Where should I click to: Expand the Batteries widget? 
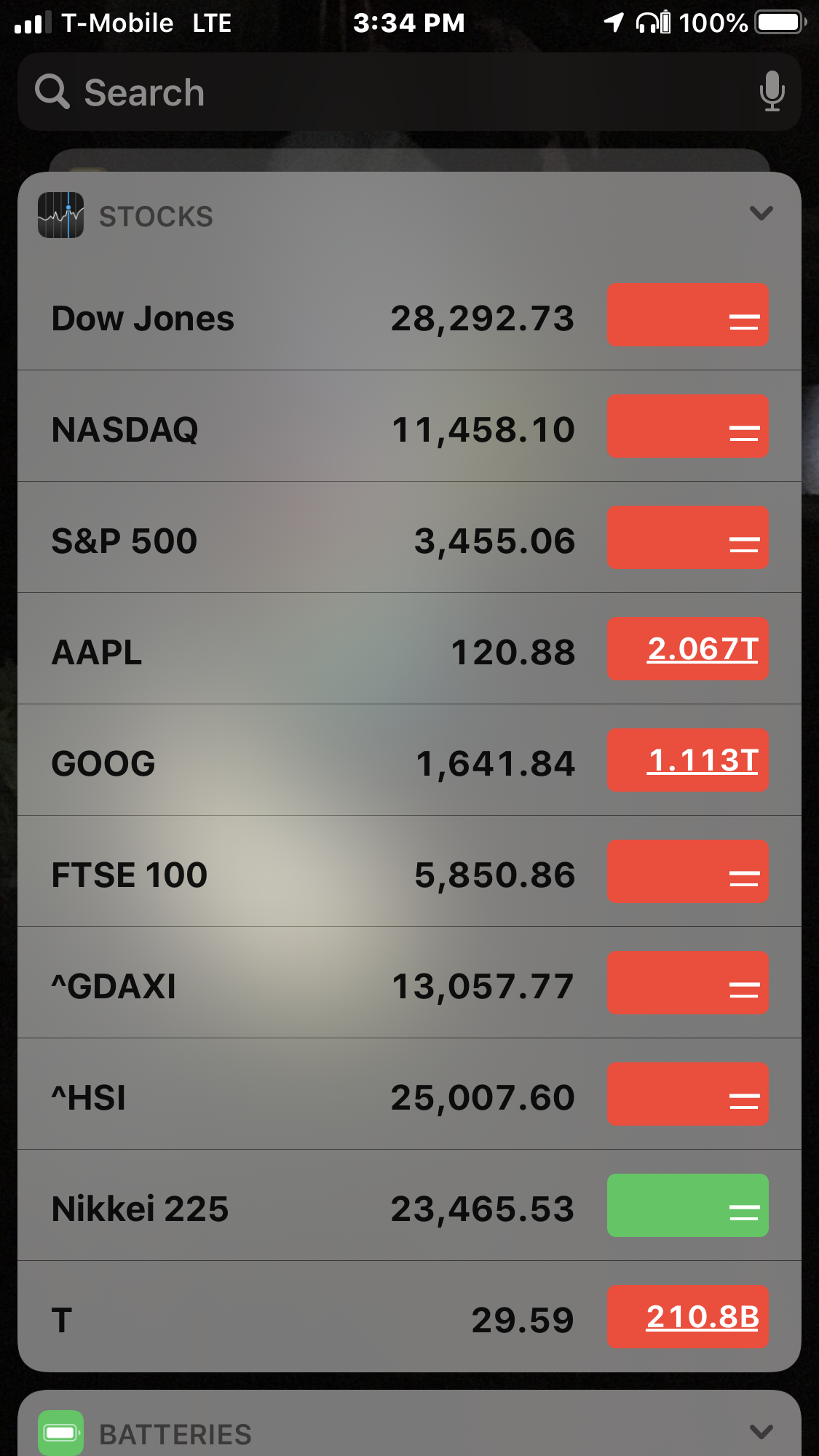coord(761,1432)
